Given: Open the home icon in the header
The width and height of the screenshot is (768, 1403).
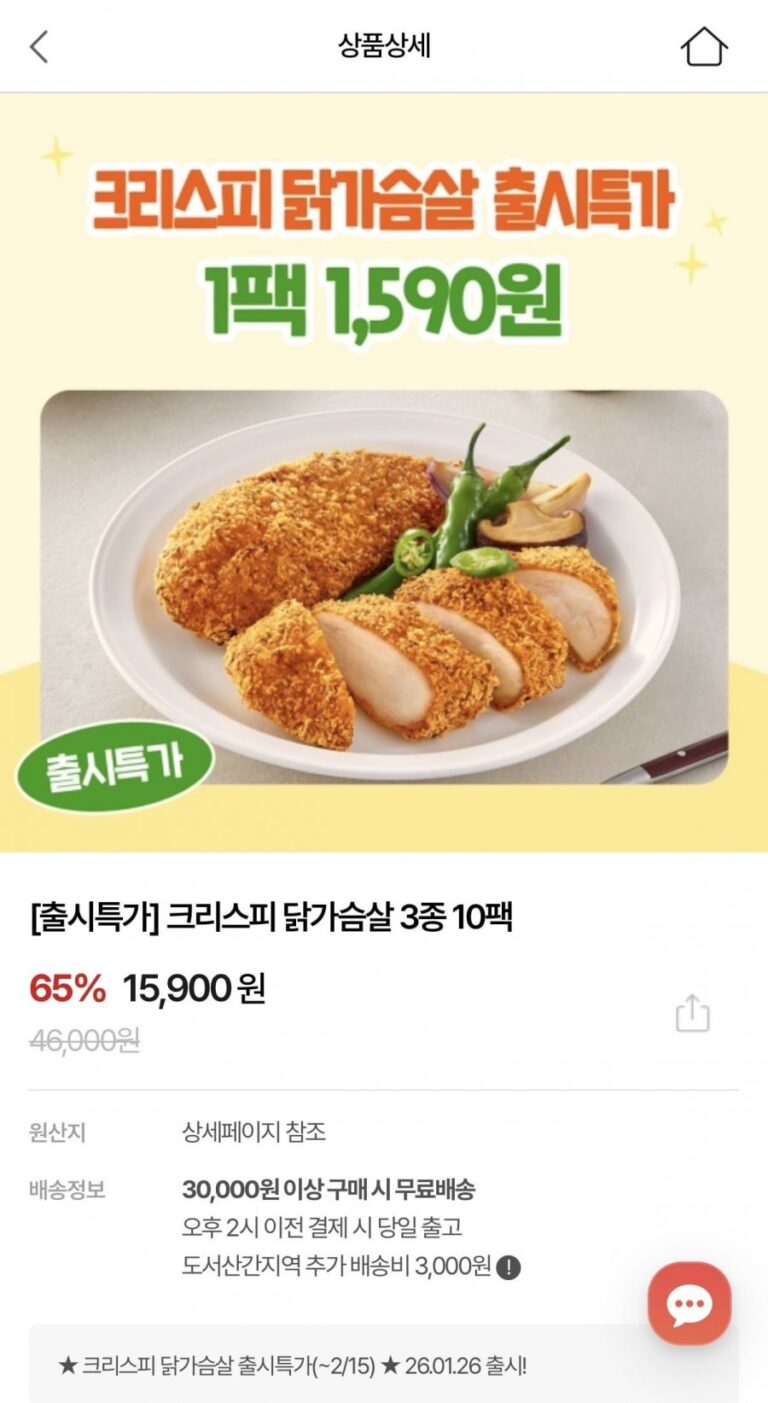Looking at the screenshot, I should click(704, 47).
